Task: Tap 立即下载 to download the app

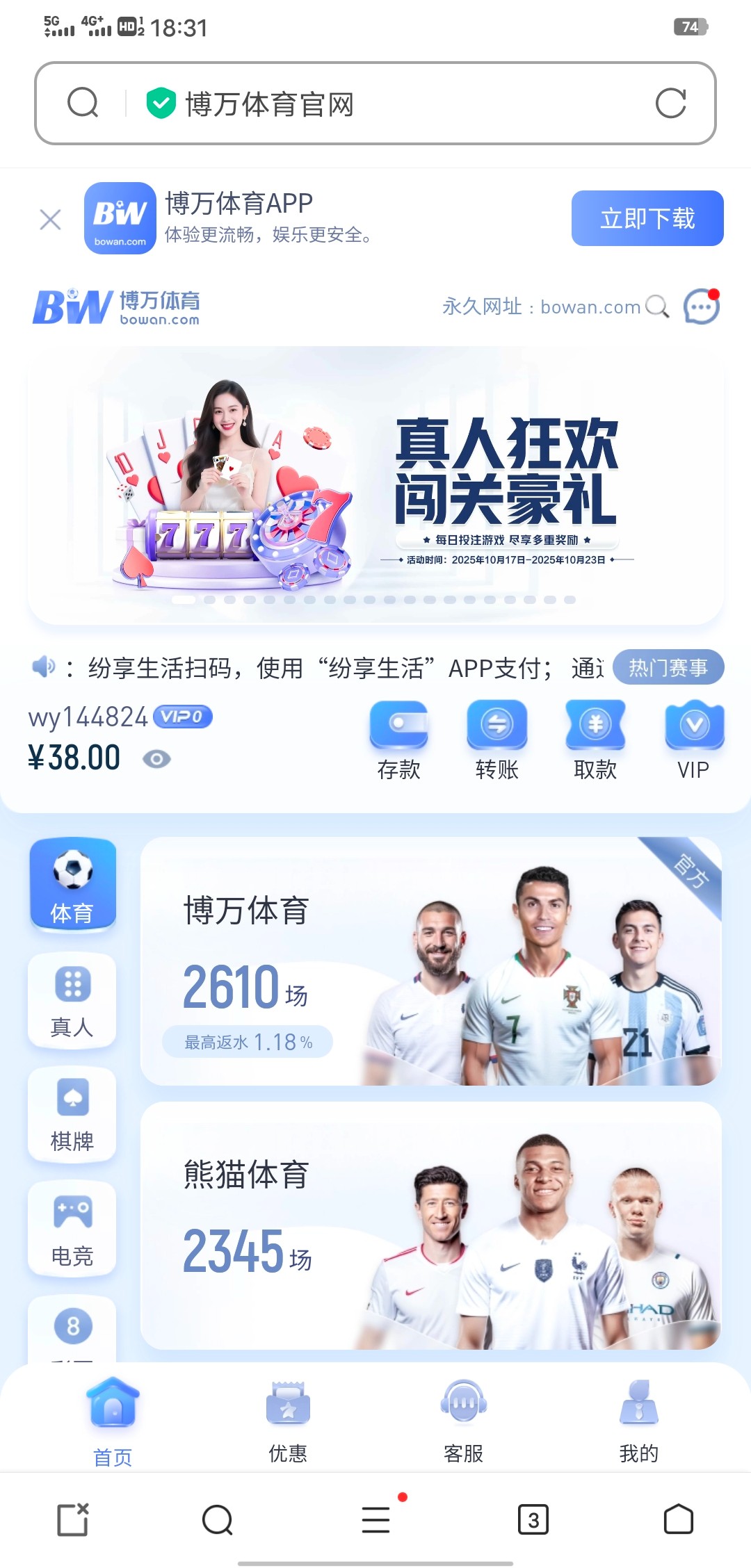Action: (x=647, y=218)
